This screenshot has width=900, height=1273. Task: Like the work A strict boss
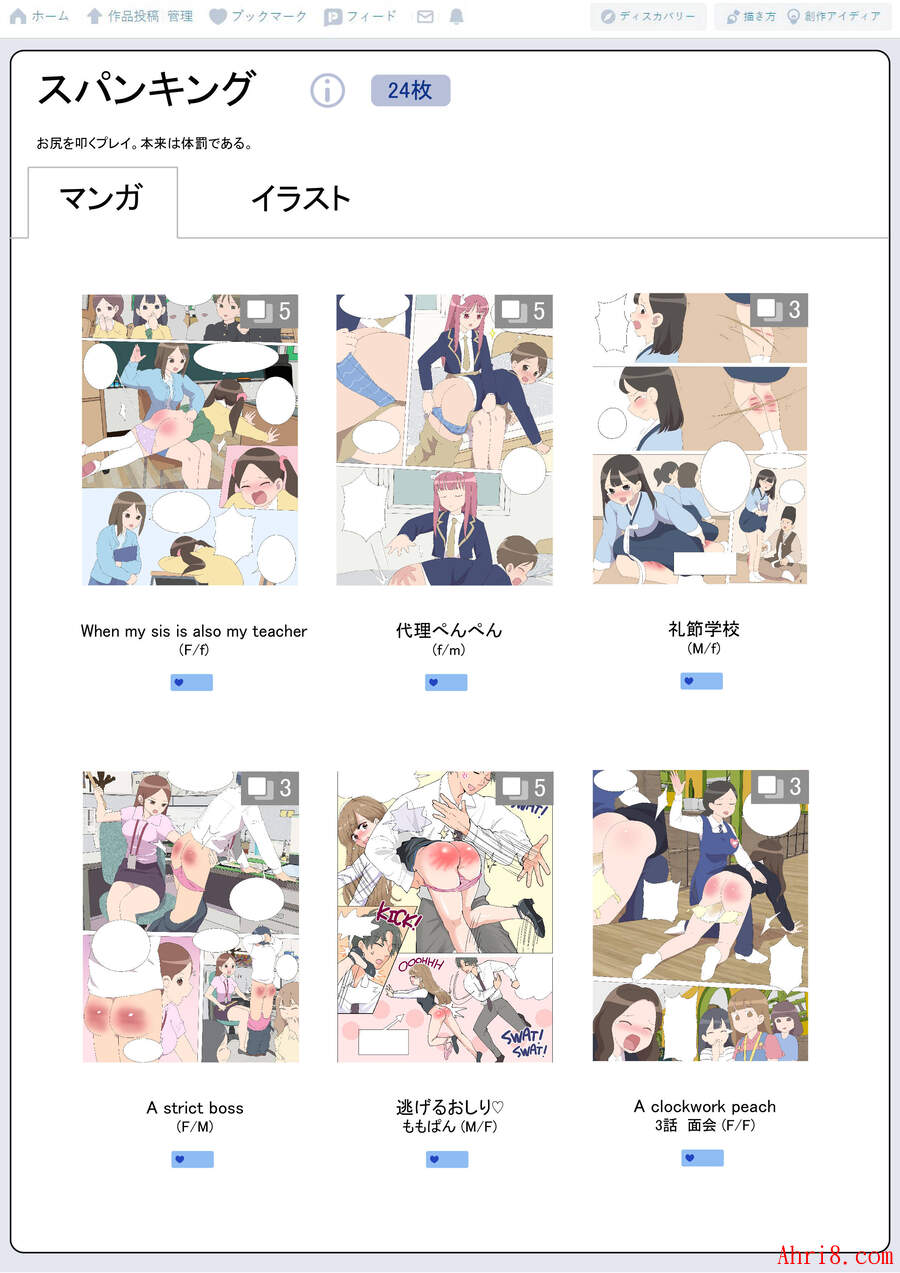pos(191,1159)
